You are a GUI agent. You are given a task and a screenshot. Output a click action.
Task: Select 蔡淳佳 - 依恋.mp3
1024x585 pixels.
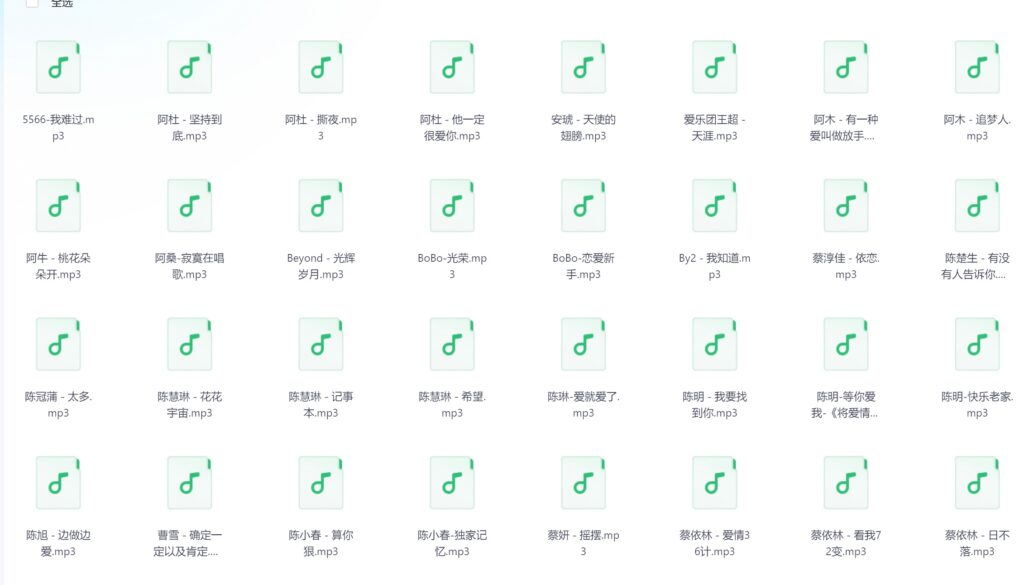click(x=846, y=206)
